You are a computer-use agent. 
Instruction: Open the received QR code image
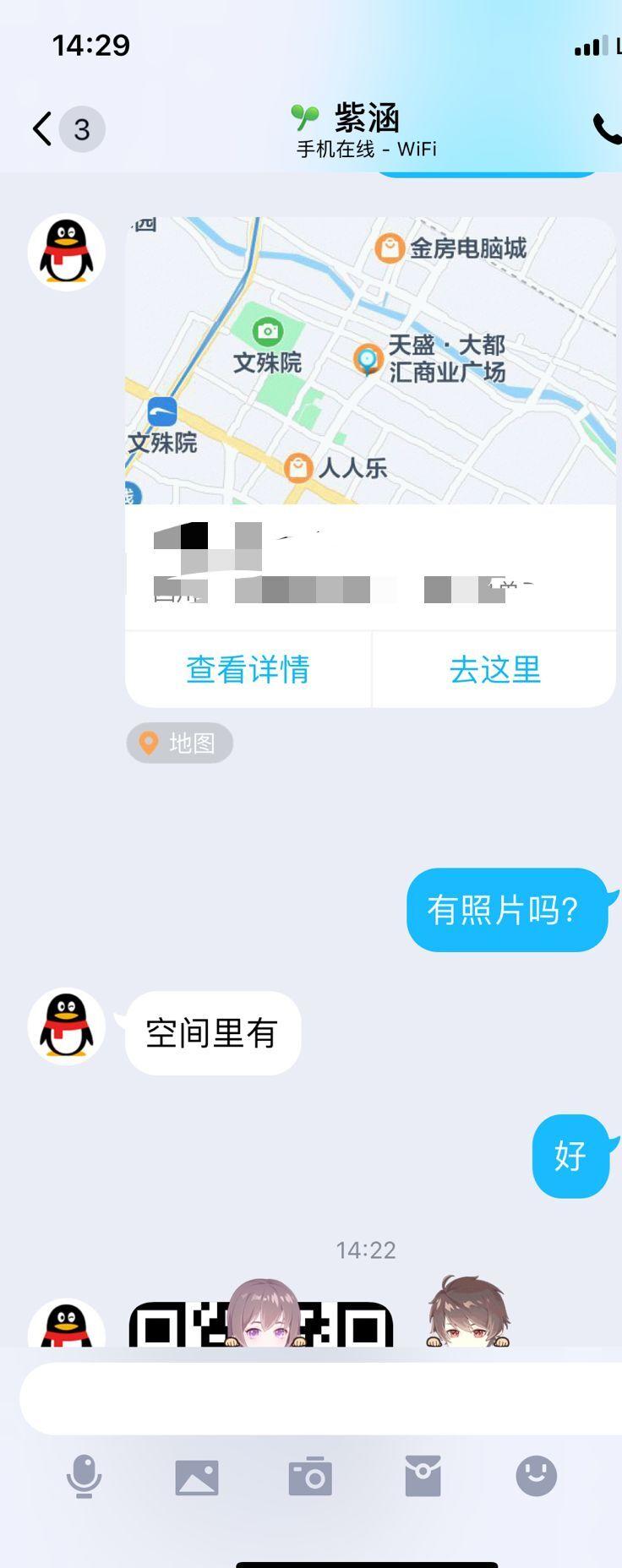(x=260, y=1325)
